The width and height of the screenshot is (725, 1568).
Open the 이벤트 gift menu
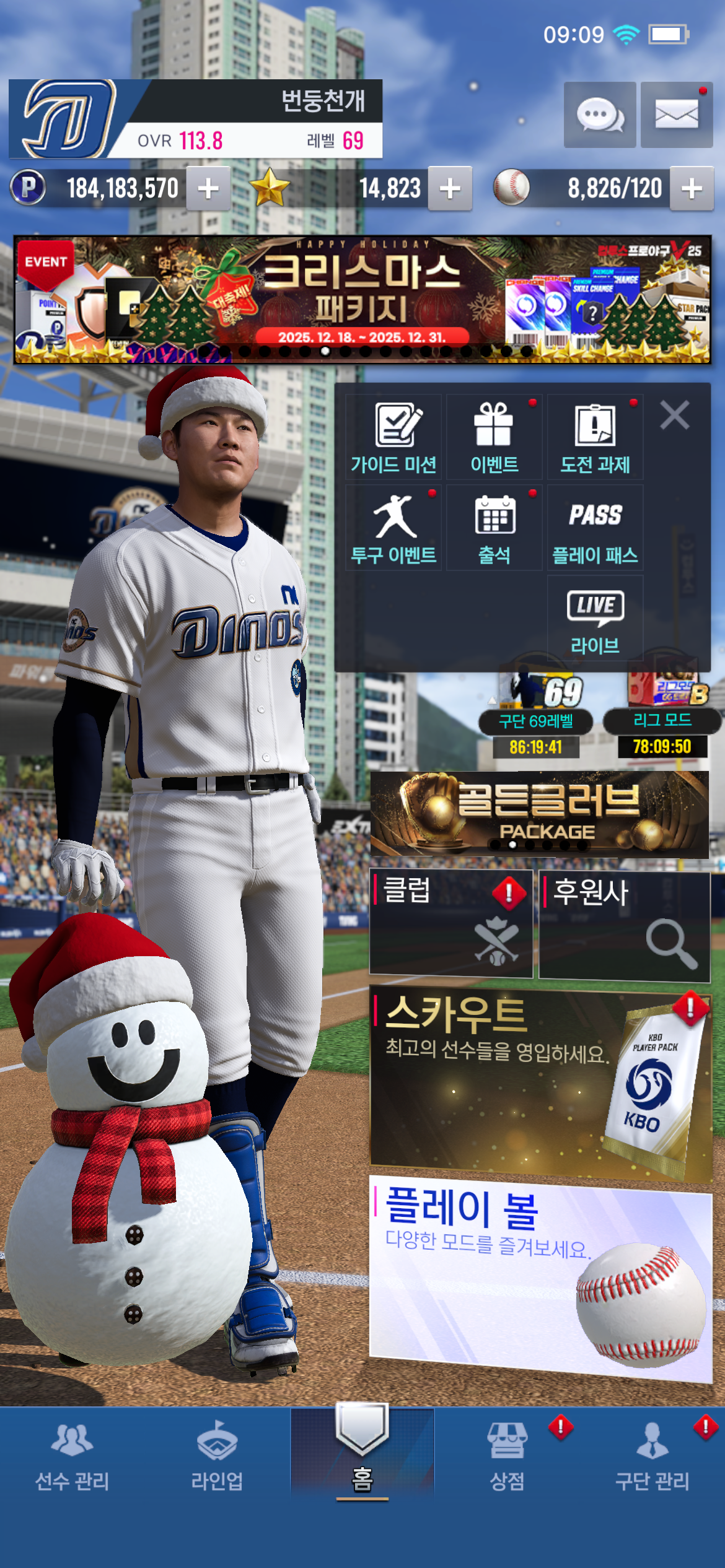tap(494, 438)
